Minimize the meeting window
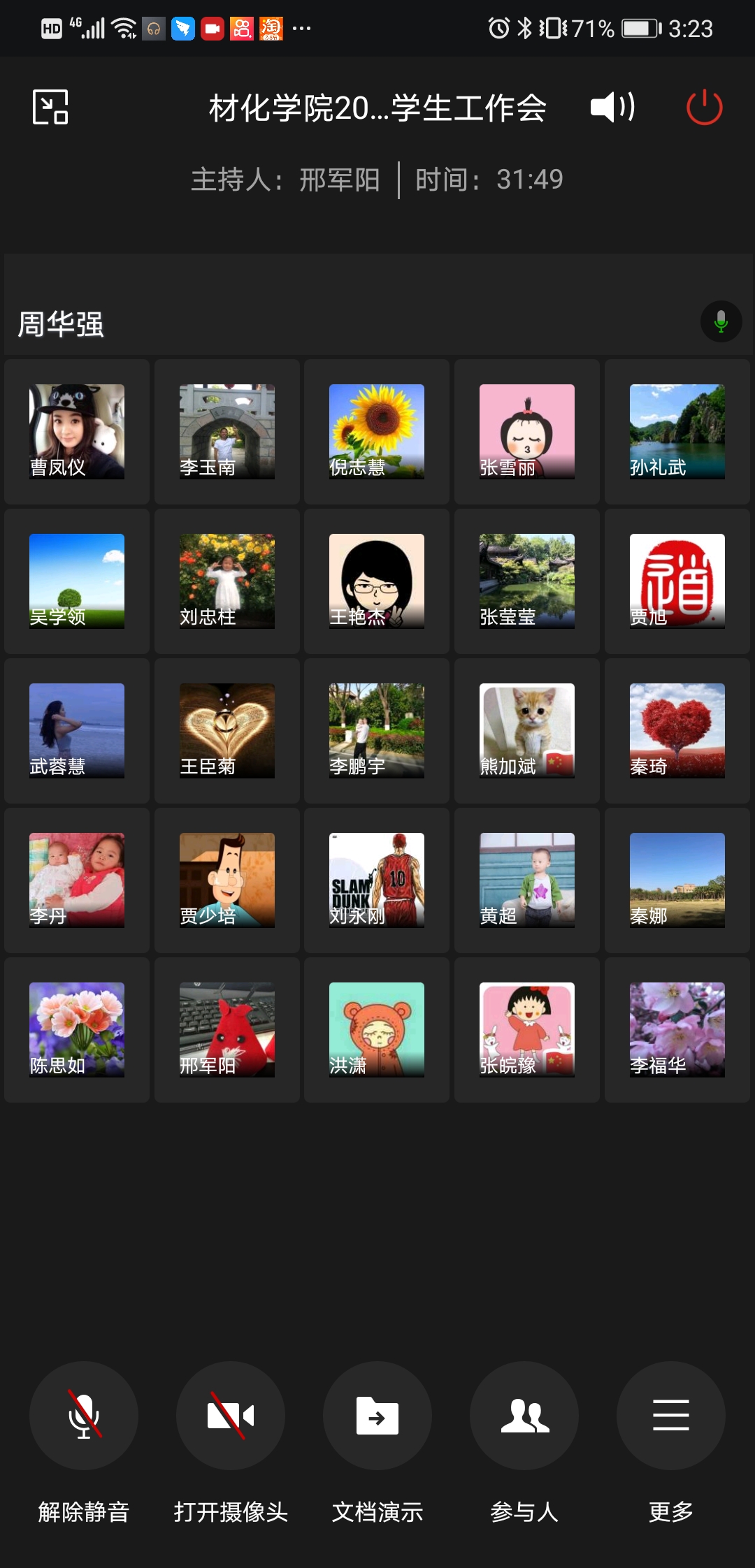The width and height of the screenshot is (755, 1568). [50, 108]
